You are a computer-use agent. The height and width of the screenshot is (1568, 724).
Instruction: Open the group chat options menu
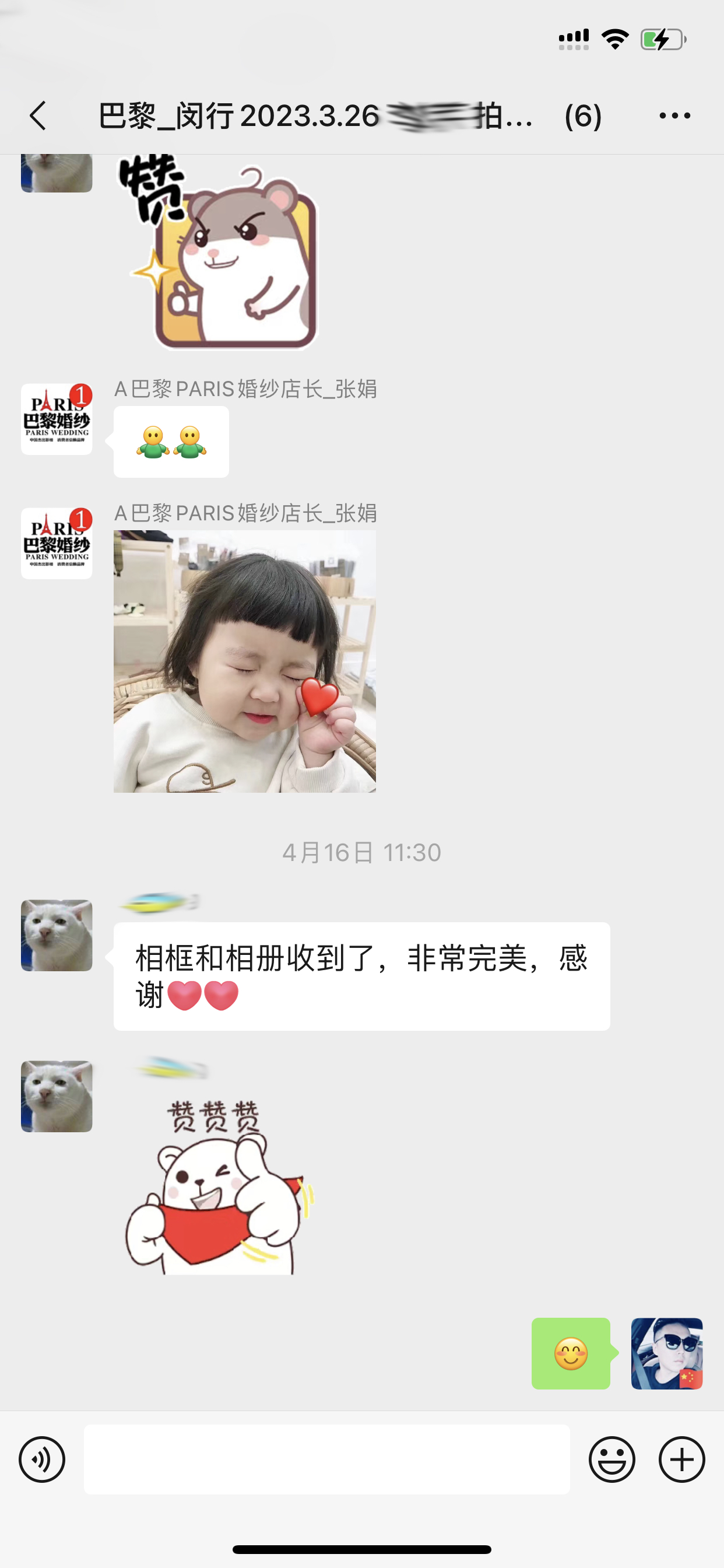coord(674,116)
